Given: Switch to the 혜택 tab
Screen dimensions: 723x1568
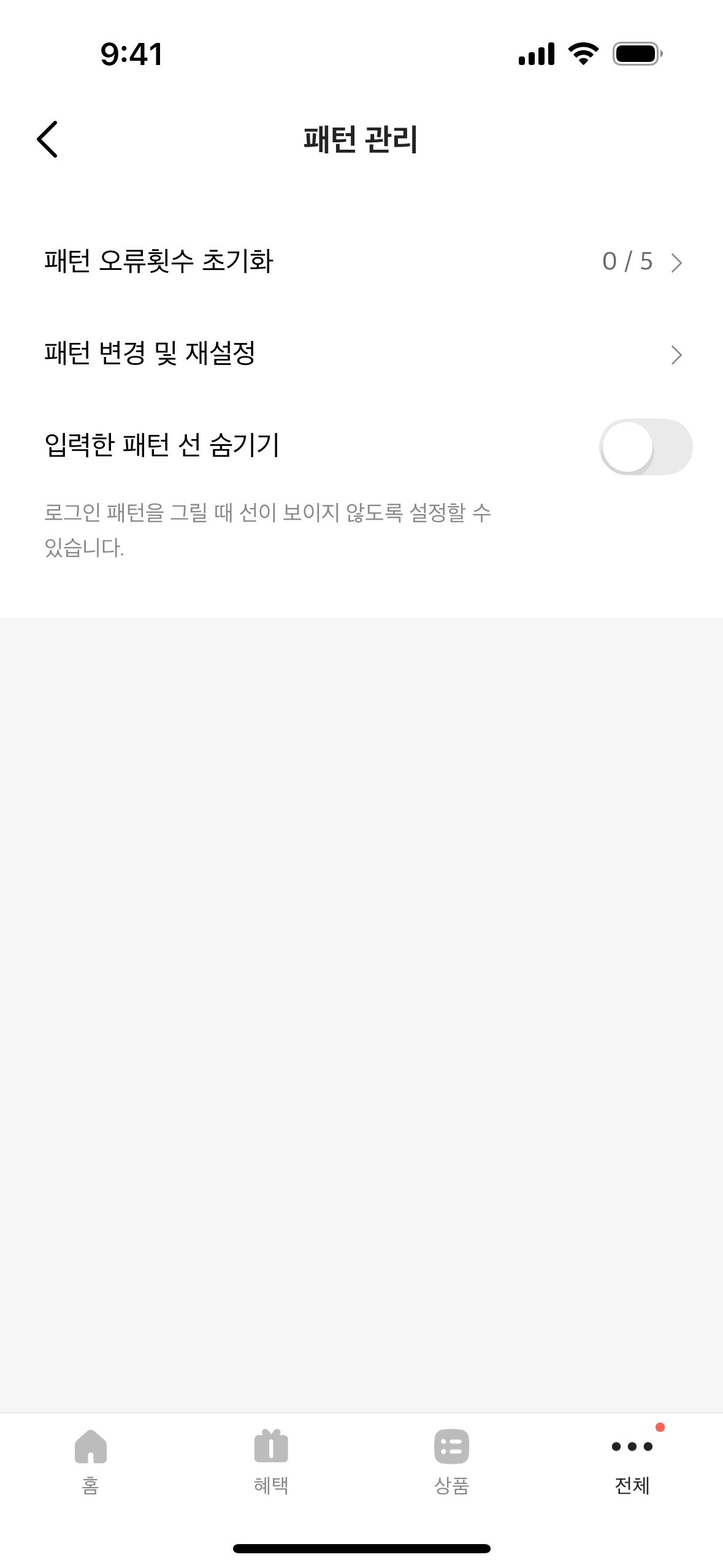Looking at the screenshot, I should pyautogui.click(x=271, y=1461).
